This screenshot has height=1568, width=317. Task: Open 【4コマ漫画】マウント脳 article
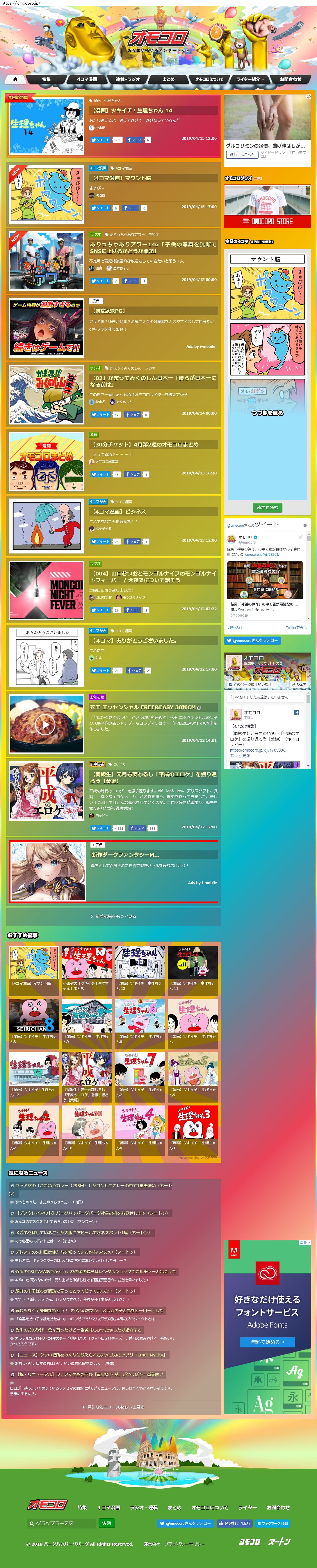click(122, 178)
